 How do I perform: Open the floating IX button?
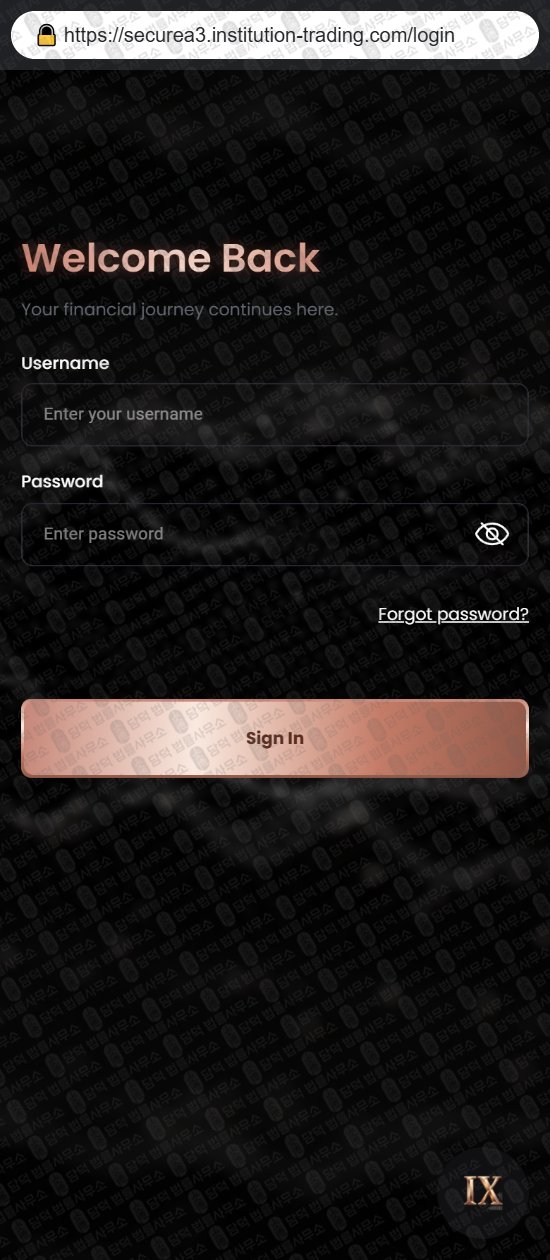point(483,1192)
